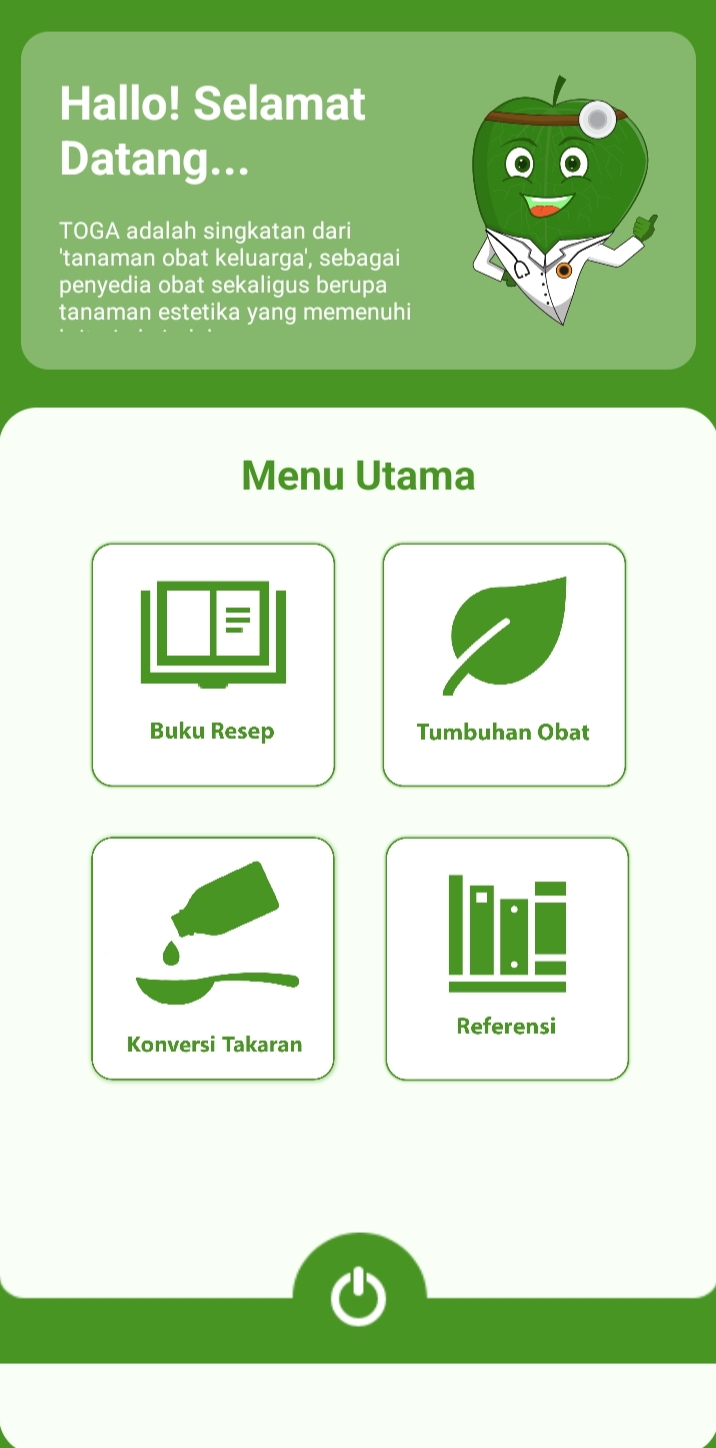Open the Buku Resep menu card
Viewport: 716px width, 1448px height.
point(213,665)
